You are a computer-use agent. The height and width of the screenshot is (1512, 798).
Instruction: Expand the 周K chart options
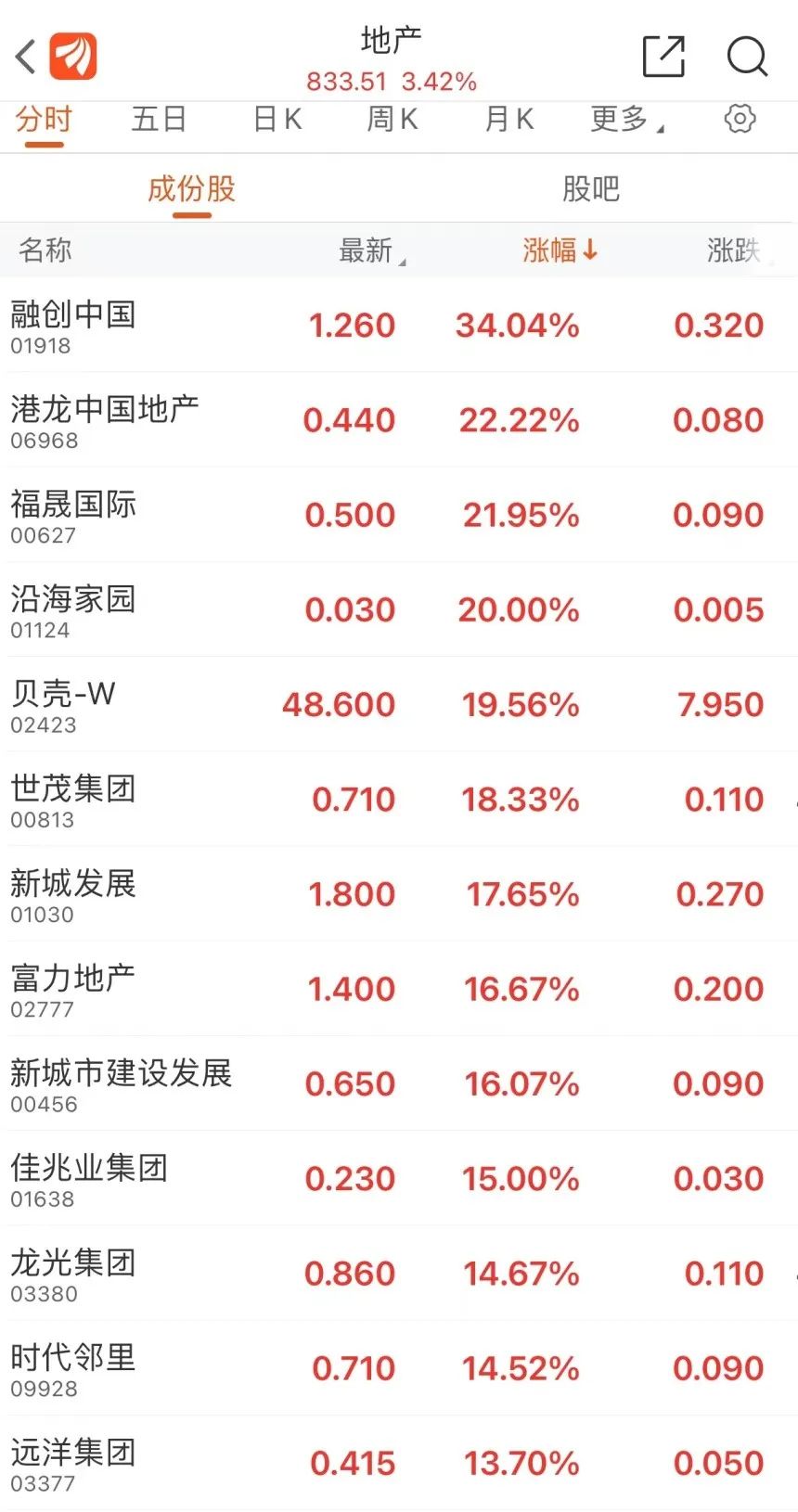(x=391, y=119)
